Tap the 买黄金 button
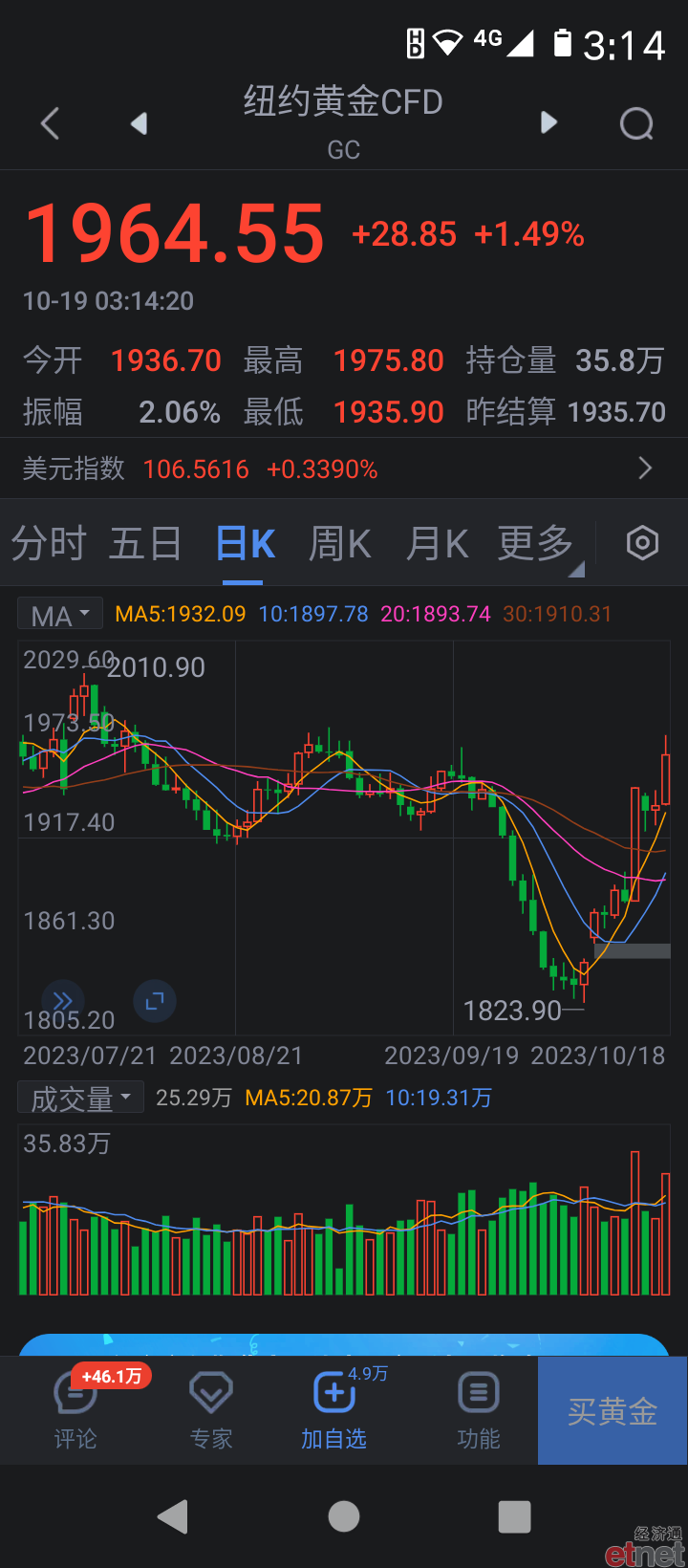 613,1410
